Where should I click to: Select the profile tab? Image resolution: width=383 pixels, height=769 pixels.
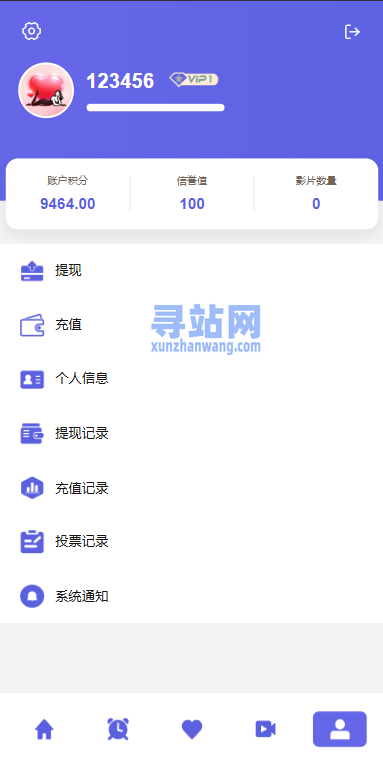tap(340, 729)
